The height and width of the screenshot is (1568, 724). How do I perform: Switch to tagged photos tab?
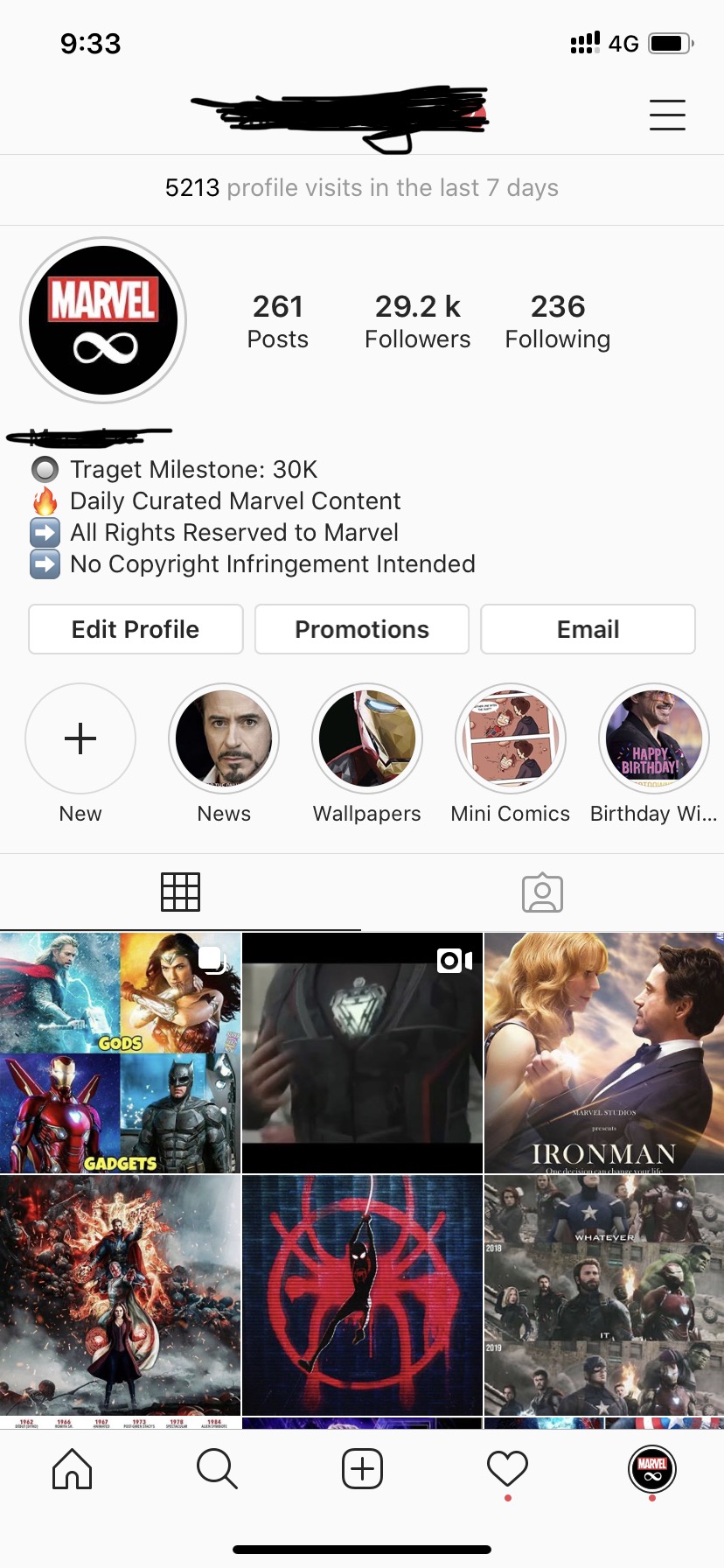coord(542,892)
